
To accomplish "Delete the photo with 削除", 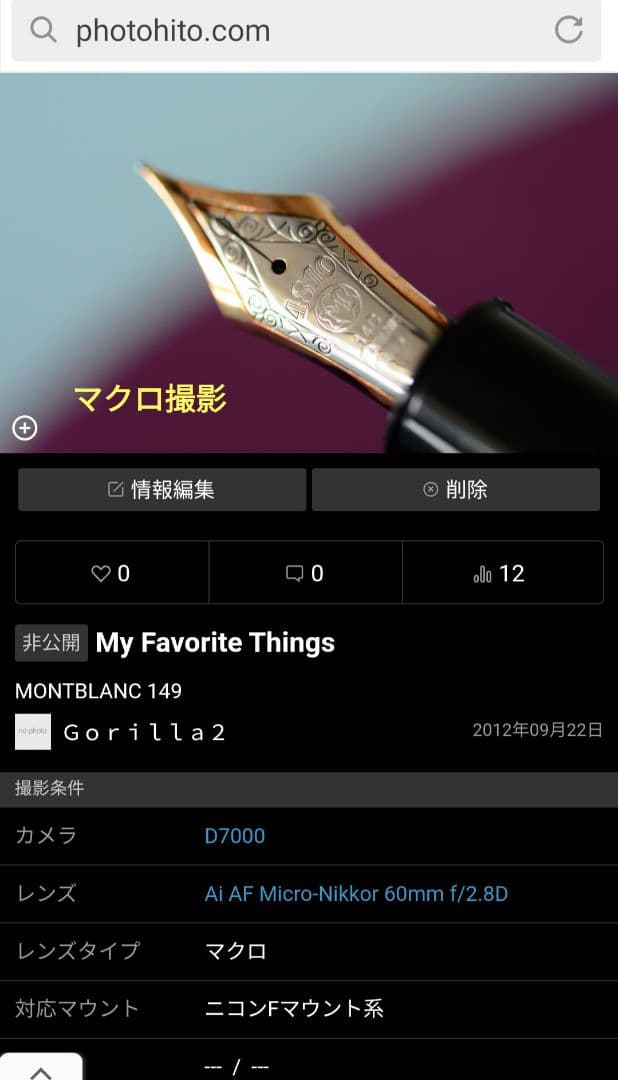I will (456, 490).
